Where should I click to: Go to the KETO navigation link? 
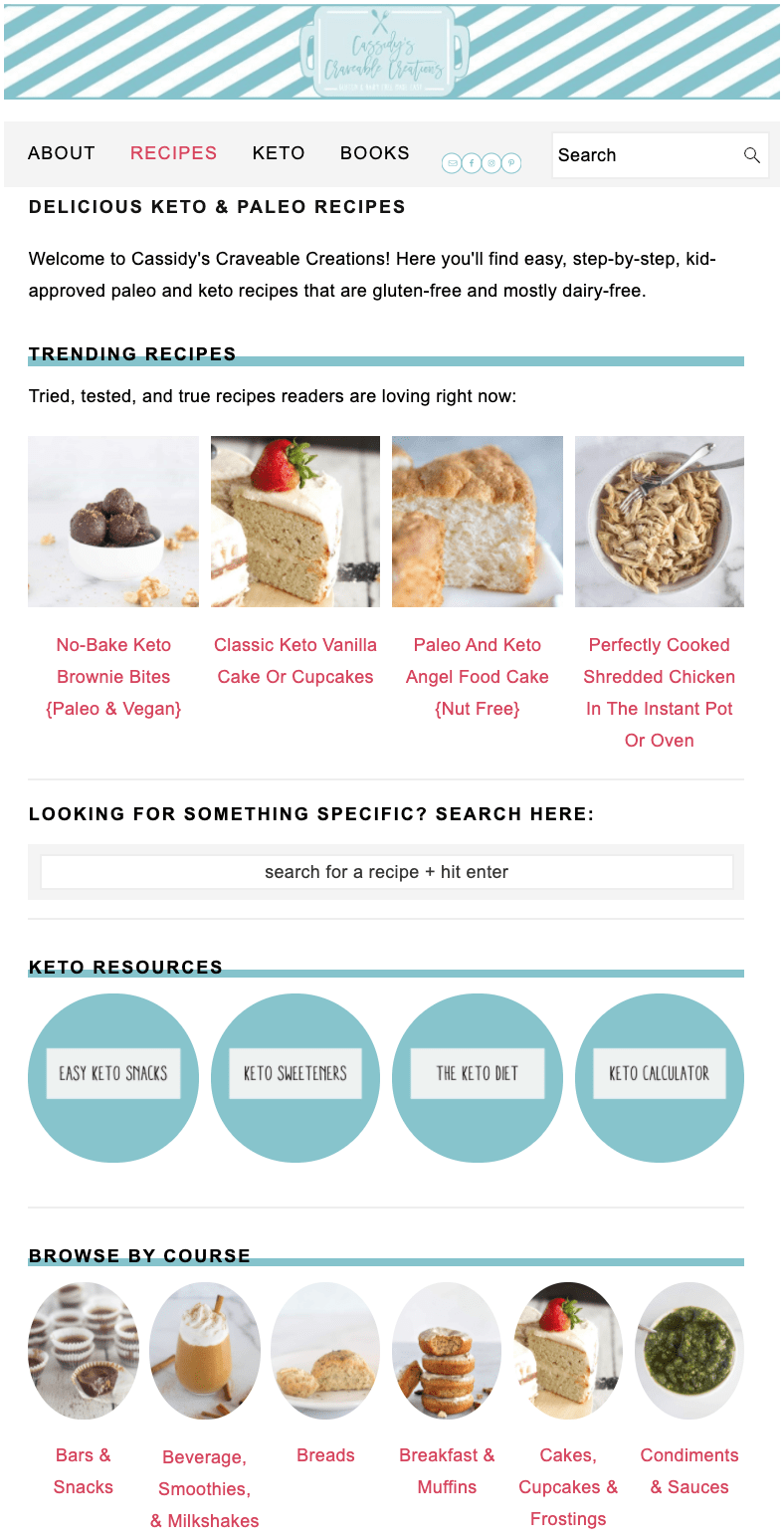(279, 153)
